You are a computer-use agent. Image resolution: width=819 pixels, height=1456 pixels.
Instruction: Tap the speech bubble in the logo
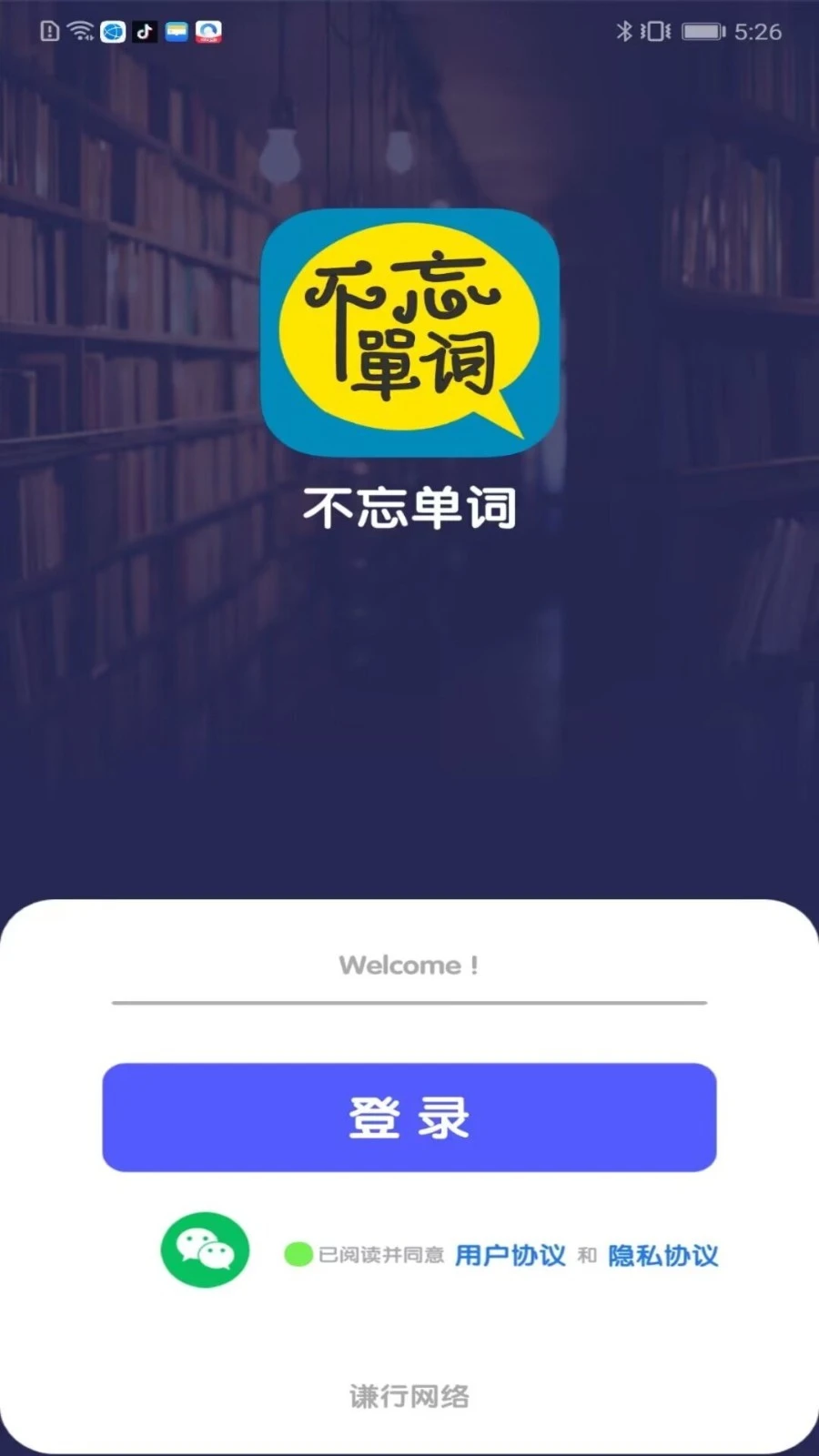point(409,323)
